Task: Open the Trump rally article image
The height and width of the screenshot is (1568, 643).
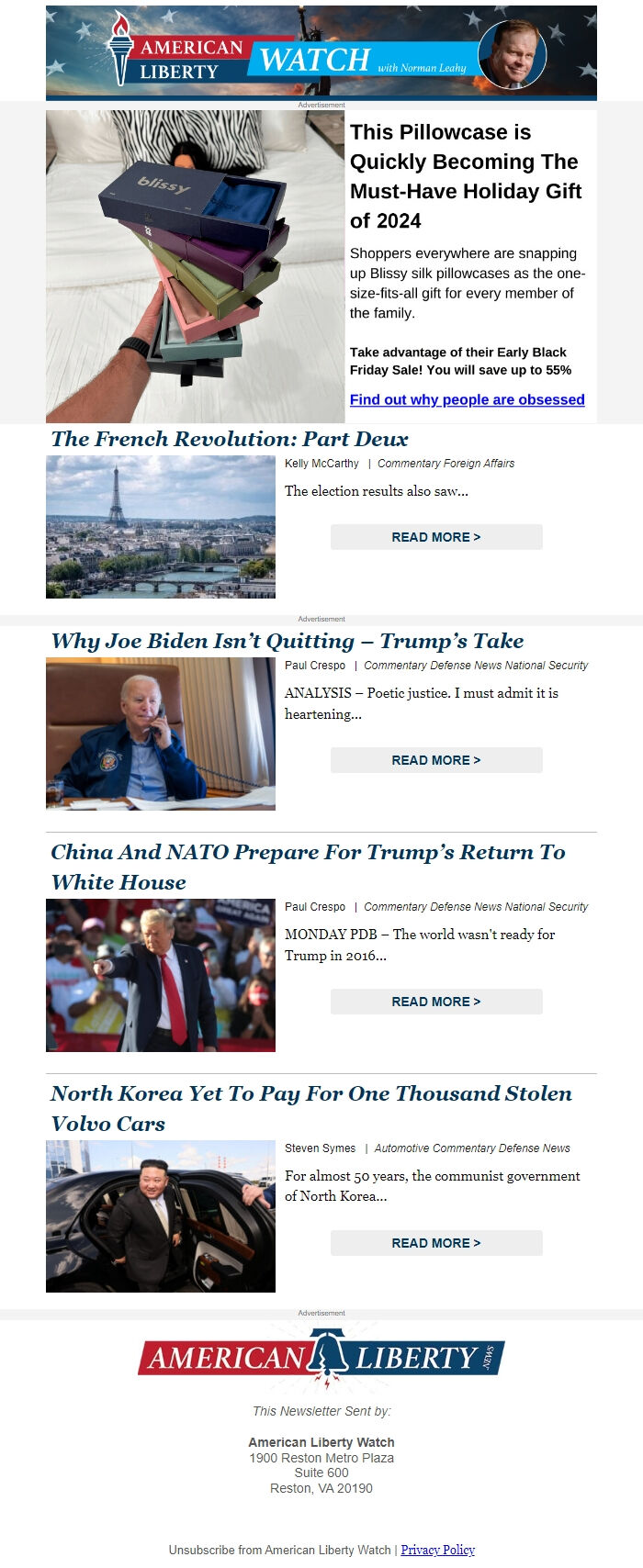Action: pos(161,975)
